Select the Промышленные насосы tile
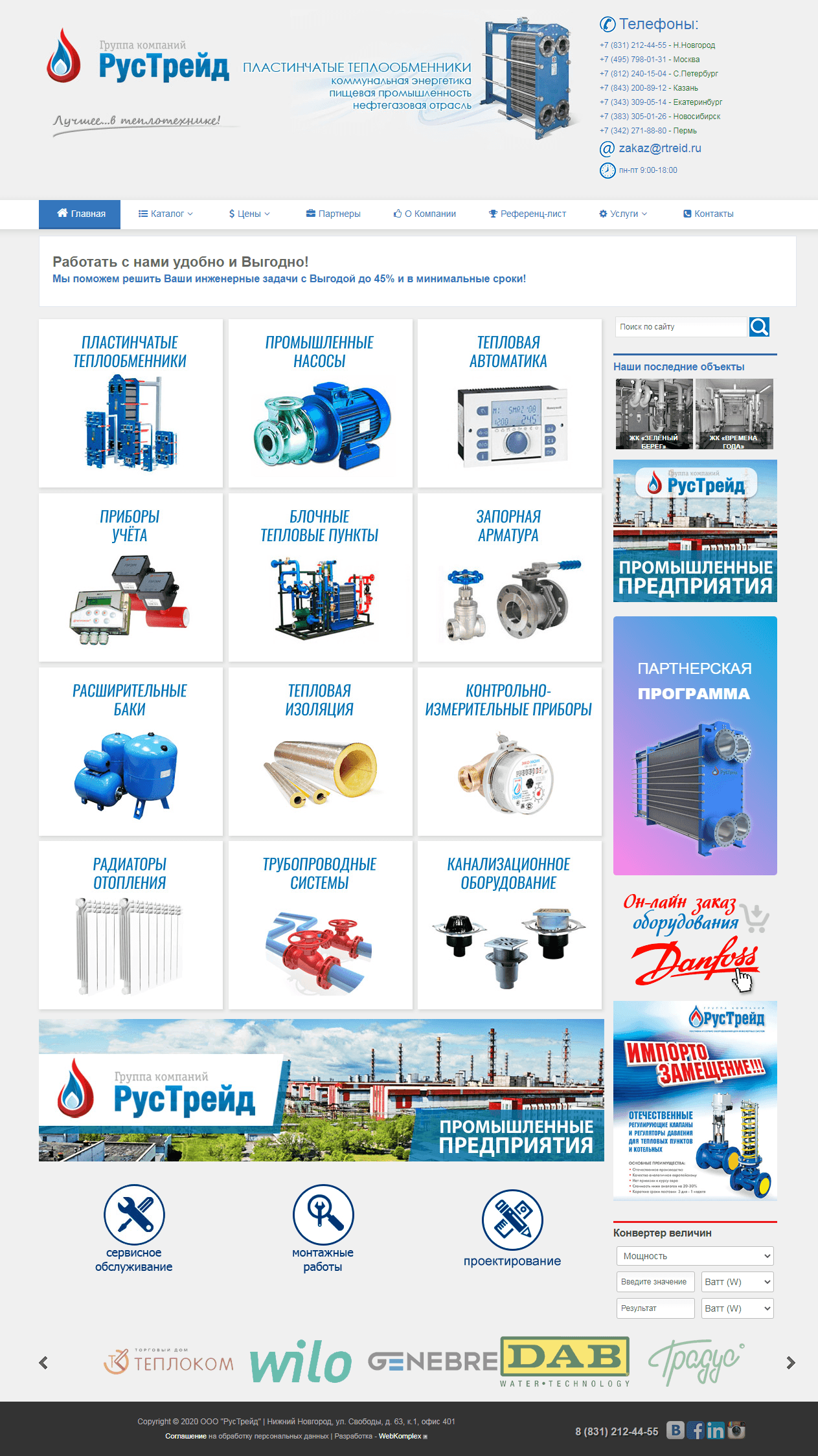818x1456 pixels. 320,403
